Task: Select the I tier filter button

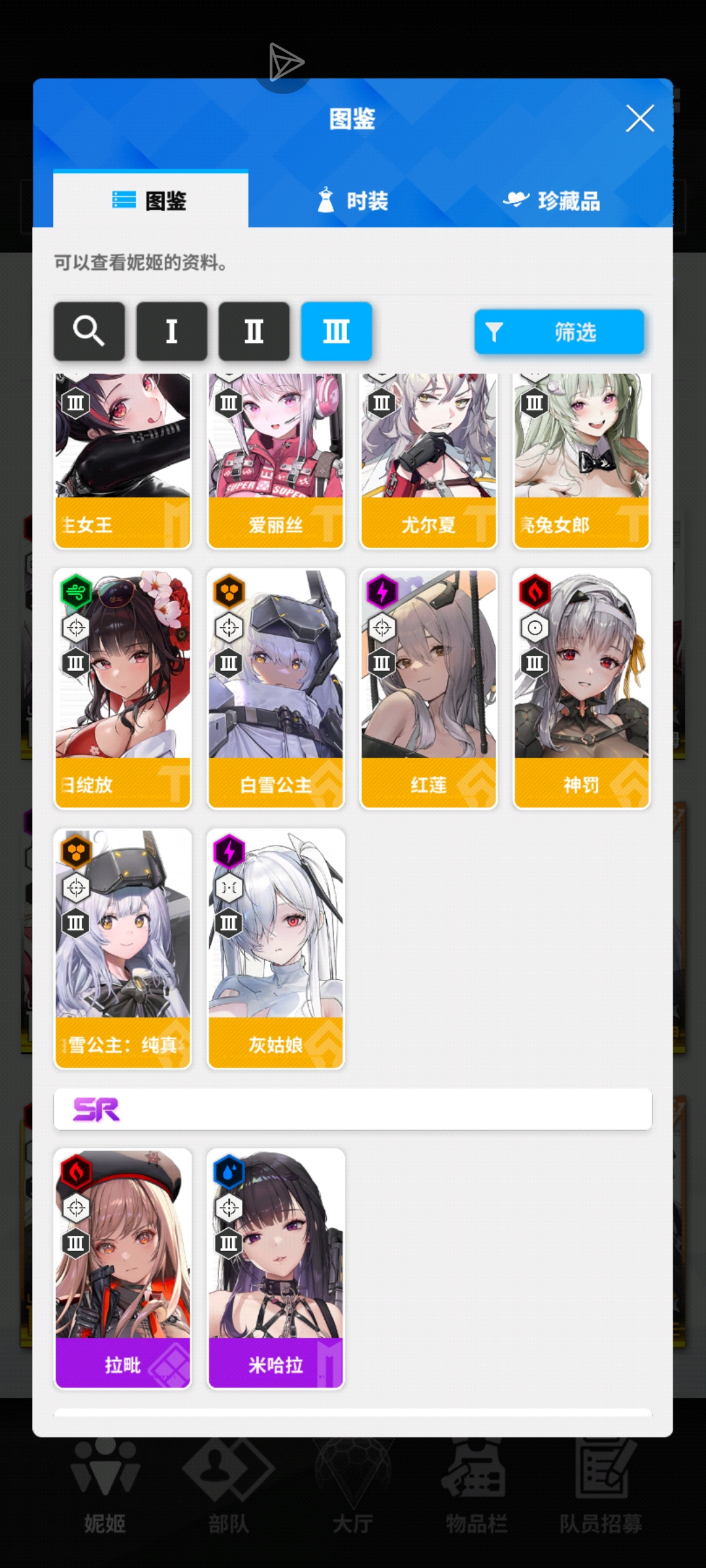Action: tap(171, 331)
